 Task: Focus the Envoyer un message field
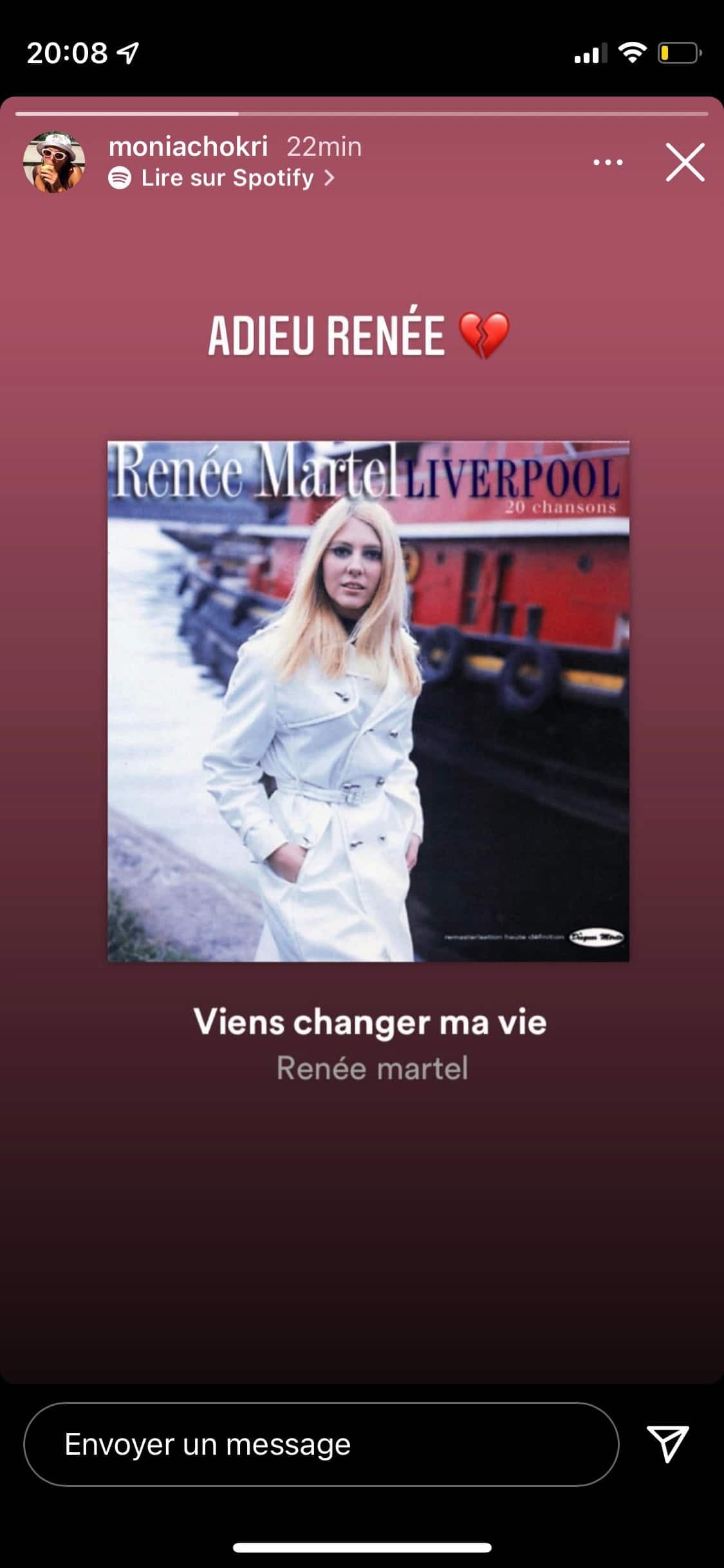pyautogui.click(x=320, y=1444)
